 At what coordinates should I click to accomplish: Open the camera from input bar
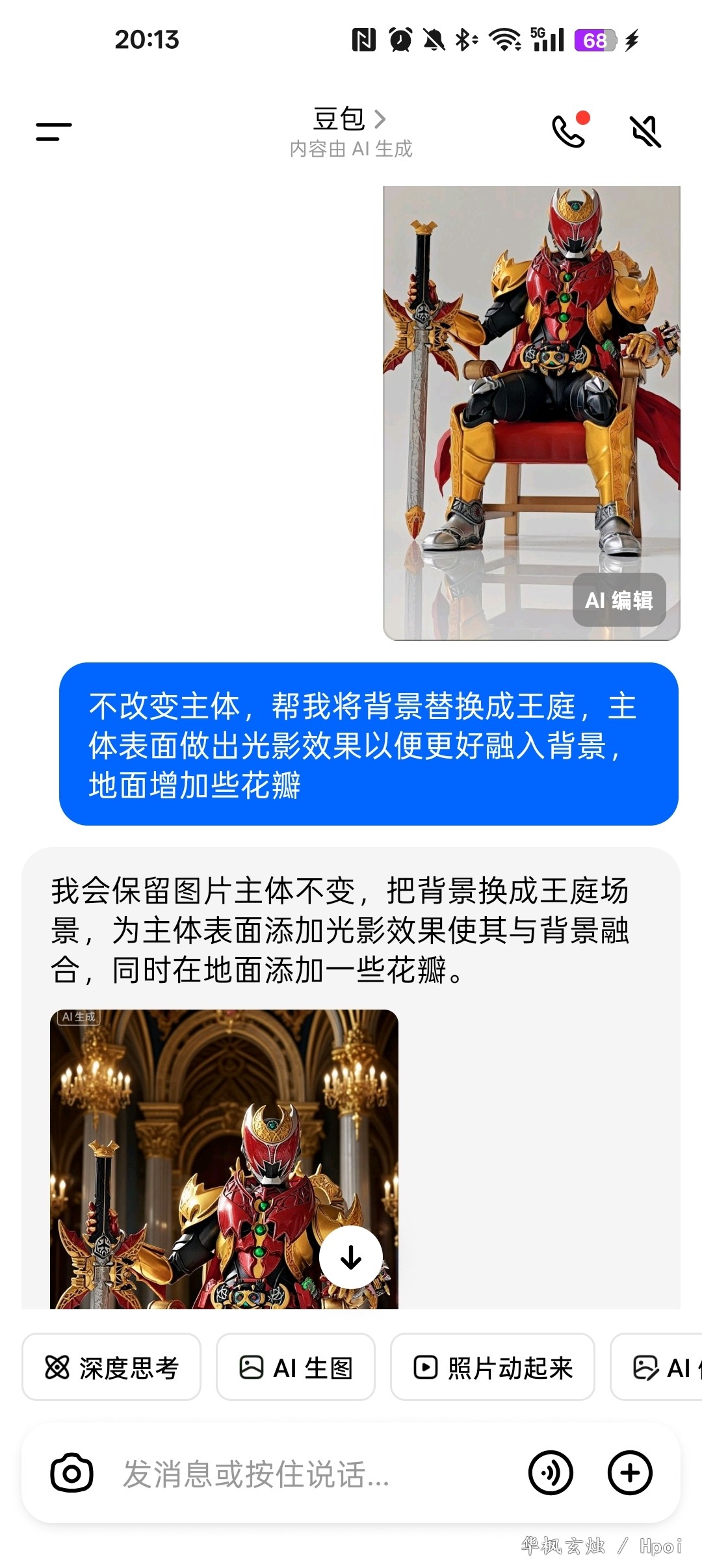click(x=71, y=1473)
